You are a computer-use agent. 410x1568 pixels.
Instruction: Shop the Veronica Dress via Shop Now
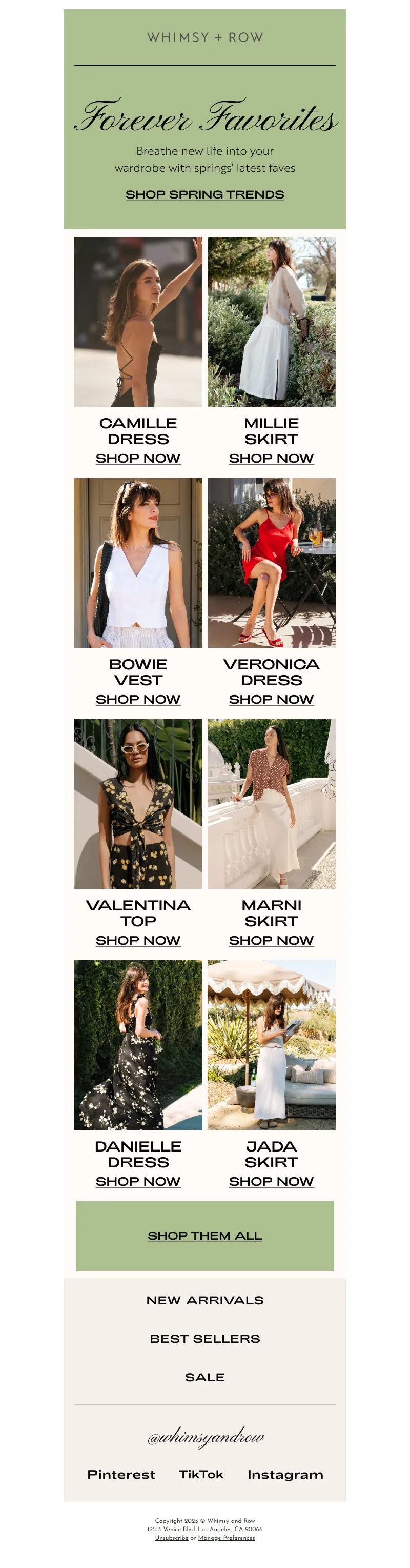coord(271,700)
